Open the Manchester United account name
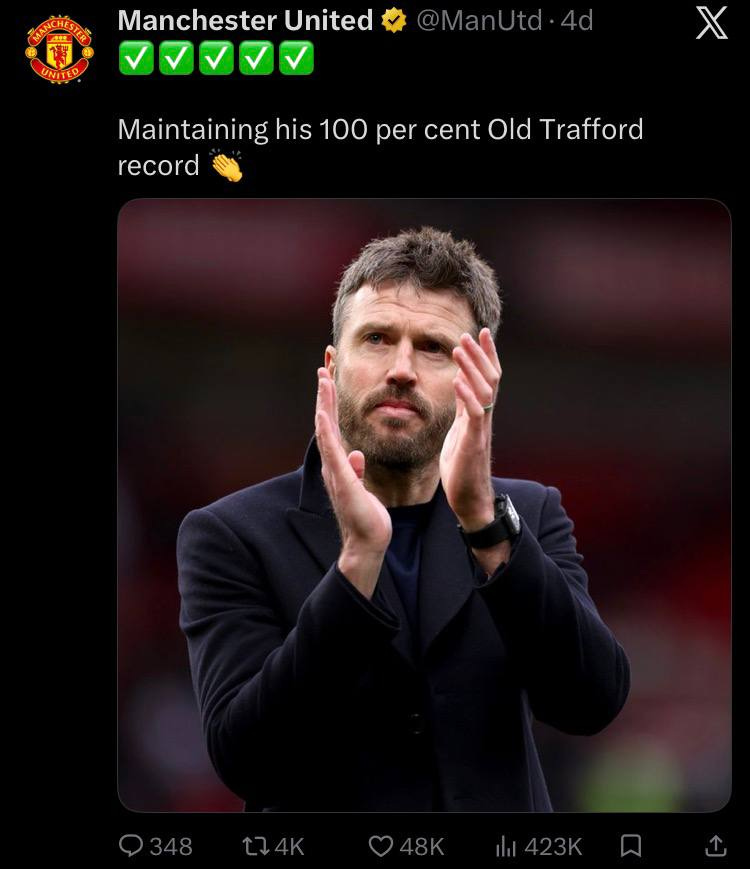Image resolution: width=750 pixels, height=869 pixels. pyautogui.click(x=245, y=20)
